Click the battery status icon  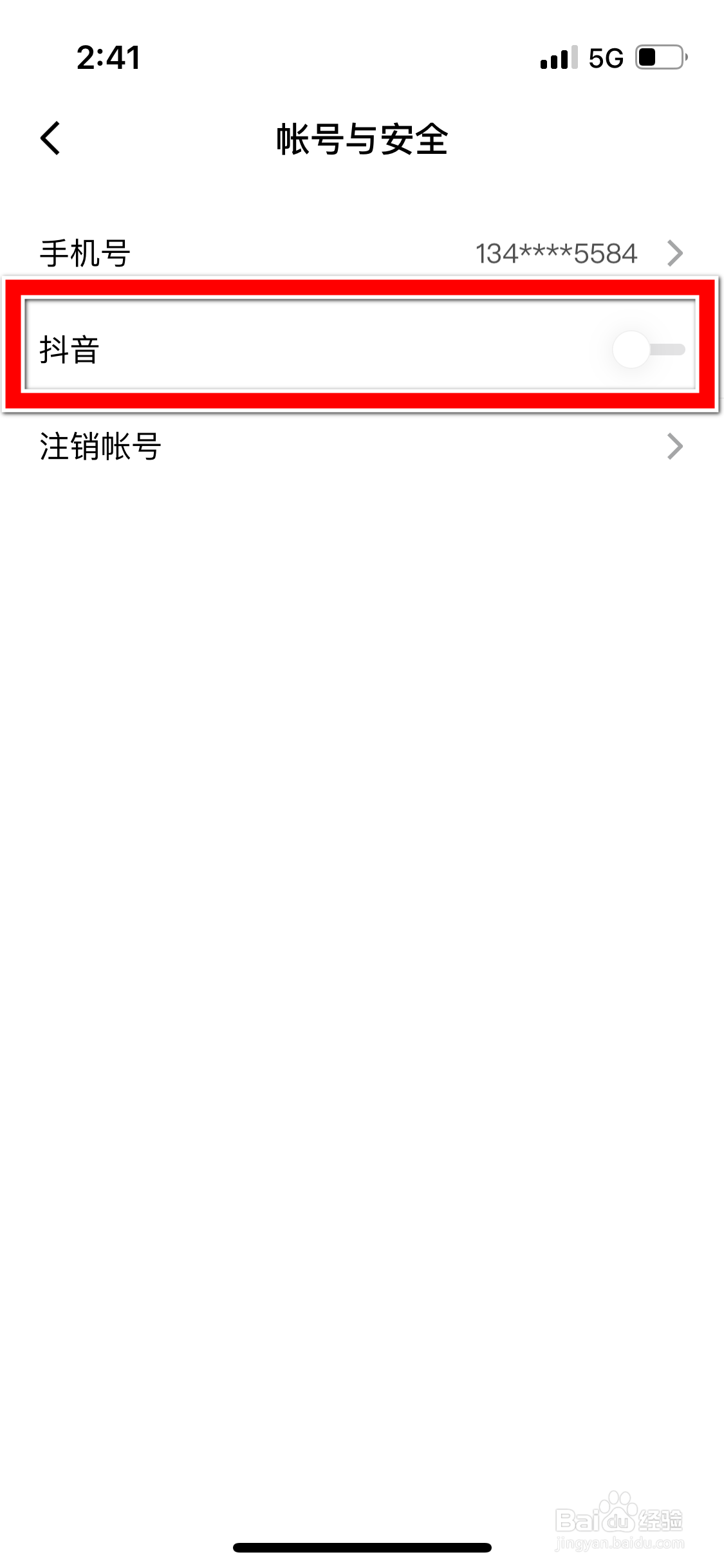tap(658, 58)
